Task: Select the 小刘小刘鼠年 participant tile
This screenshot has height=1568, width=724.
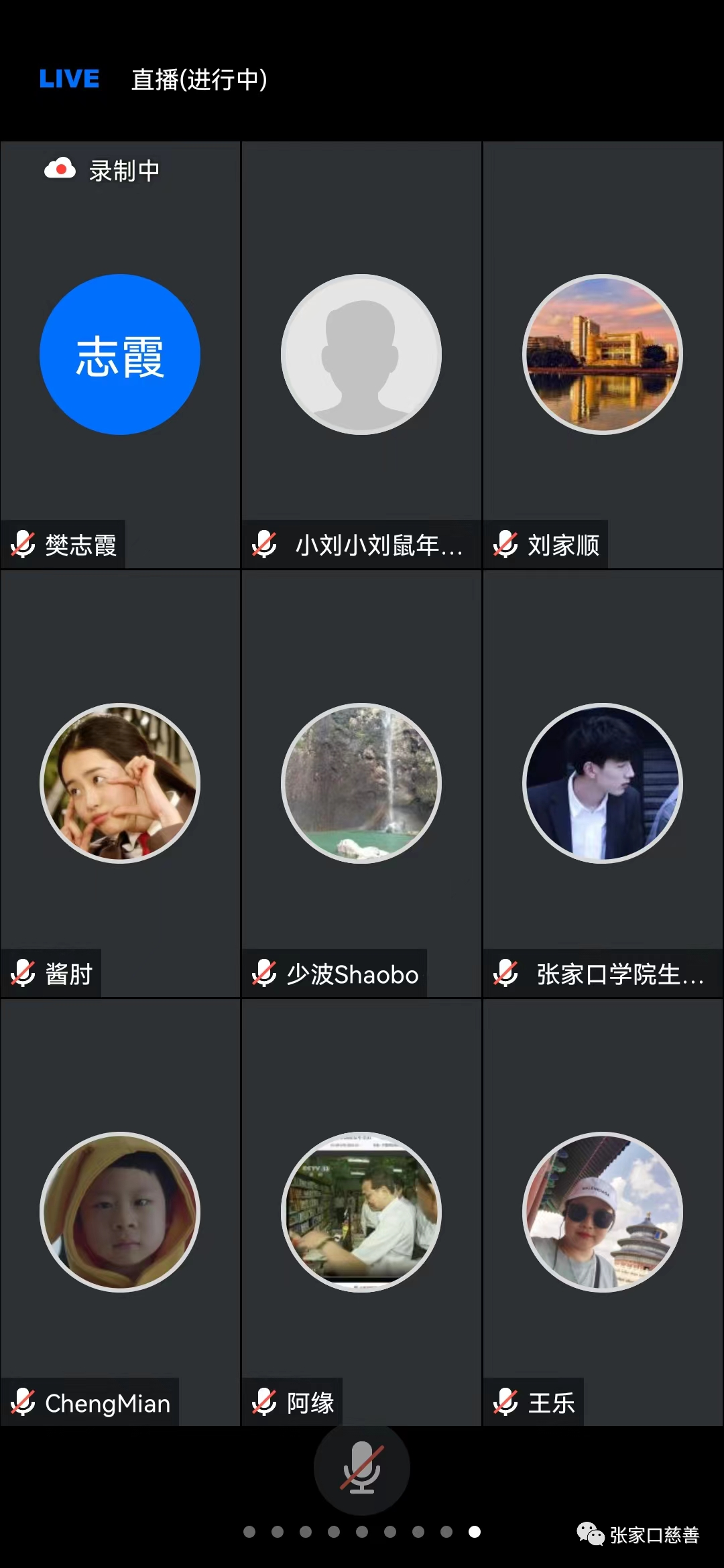Action: 361,354
